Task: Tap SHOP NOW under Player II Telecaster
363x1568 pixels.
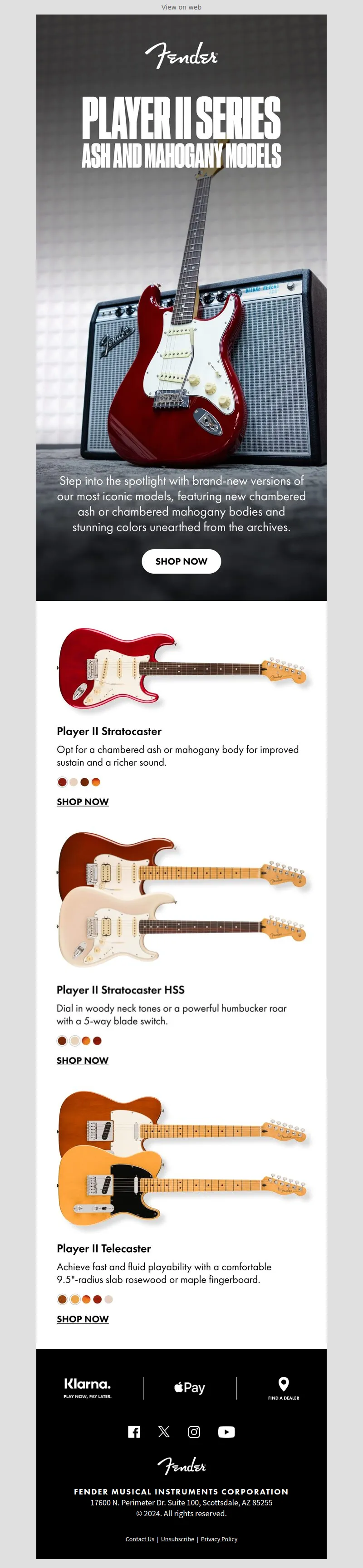Action: [83, 1319]
